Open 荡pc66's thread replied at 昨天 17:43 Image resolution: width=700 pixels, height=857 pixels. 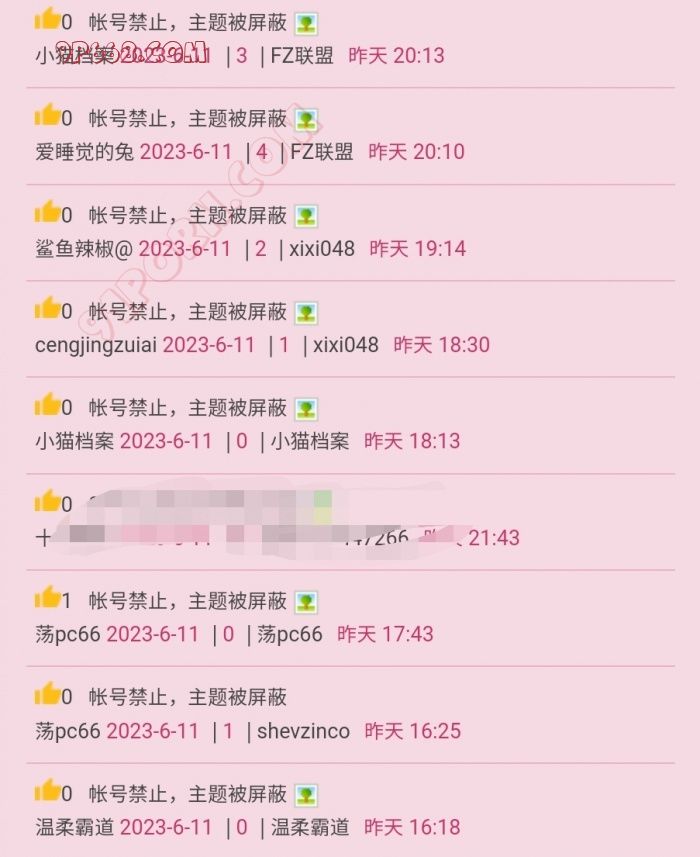(x=188, y=601)
